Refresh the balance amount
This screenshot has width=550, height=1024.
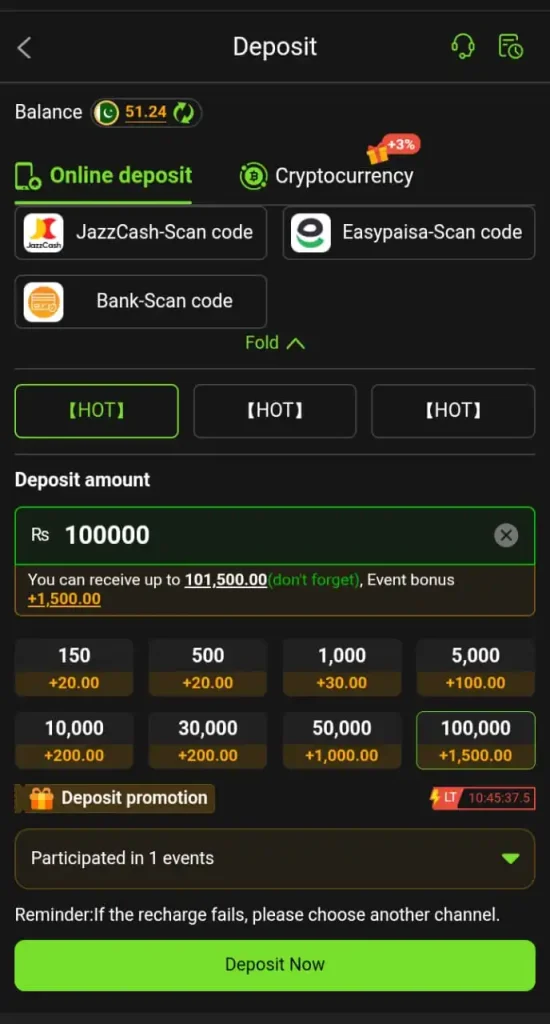pos(184,113)
